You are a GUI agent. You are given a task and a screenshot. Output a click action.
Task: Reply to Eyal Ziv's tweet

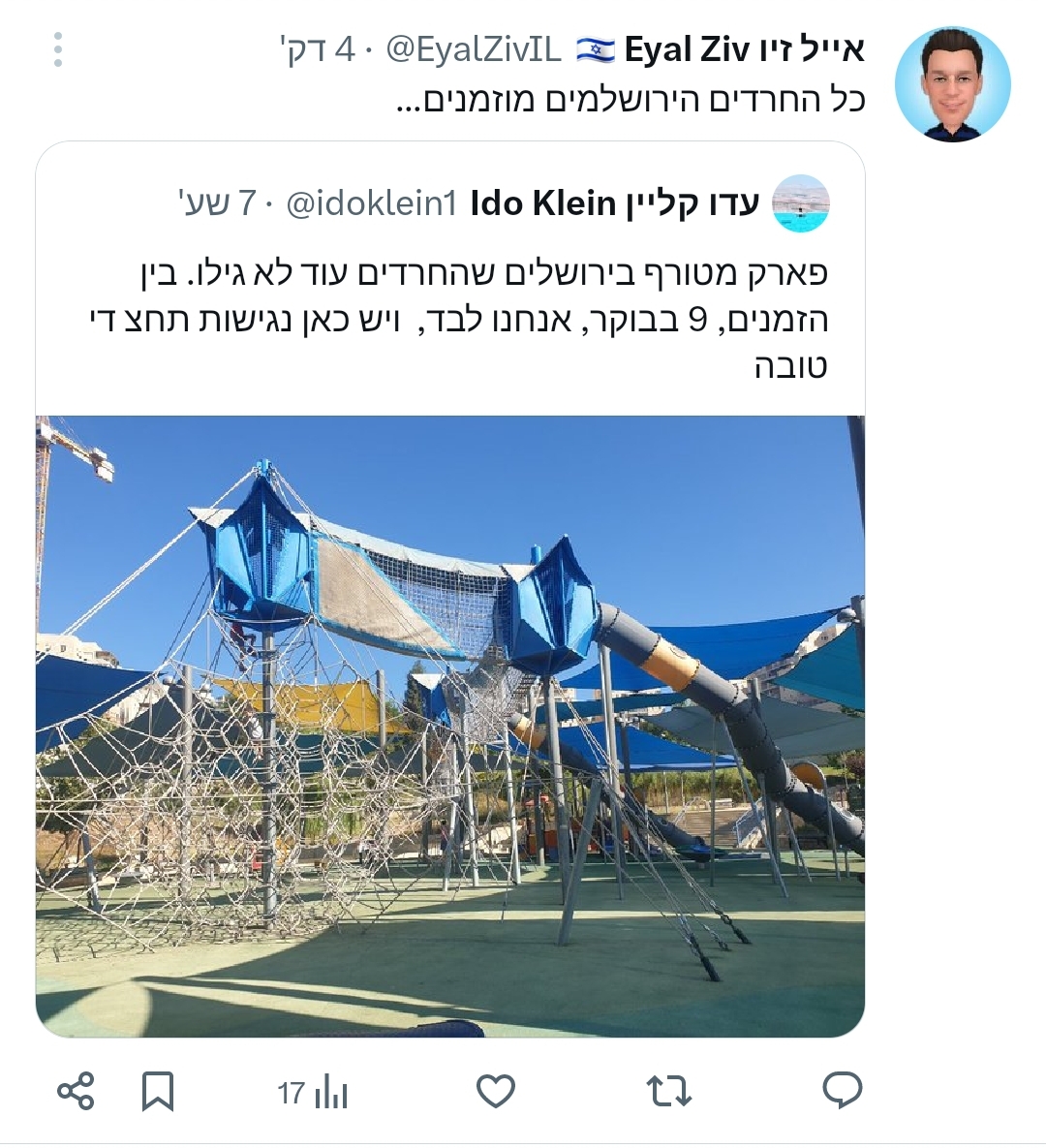click(842, 1092)
